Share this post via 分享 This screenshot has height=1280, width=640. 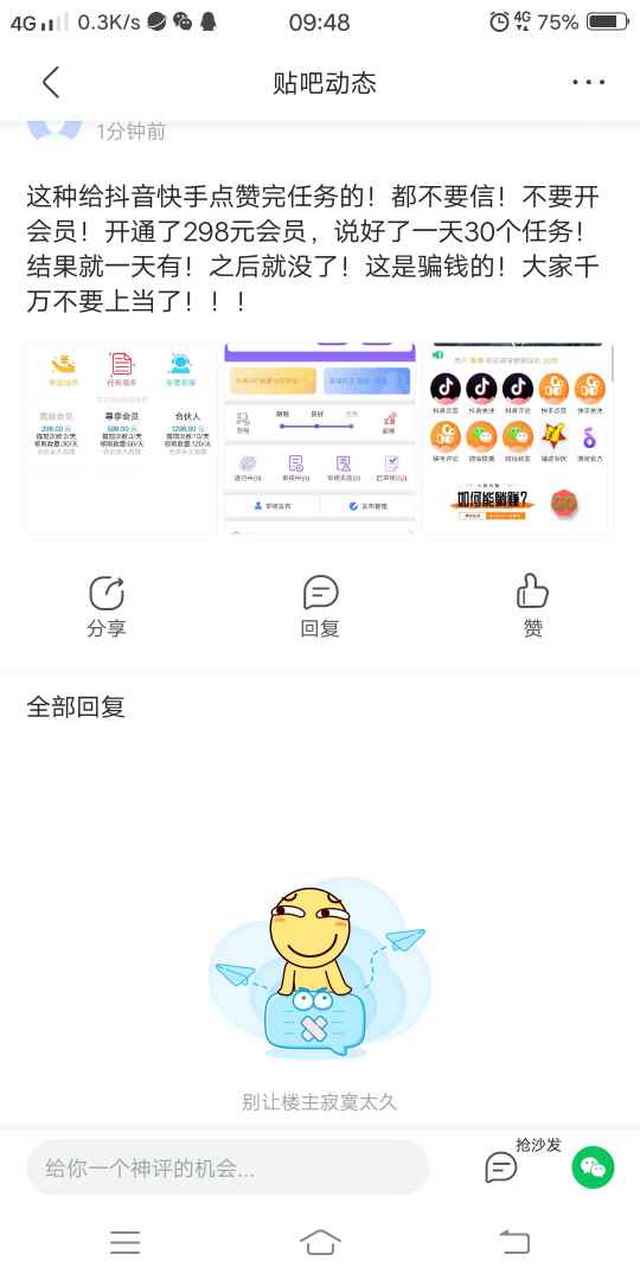pos(106,606)
